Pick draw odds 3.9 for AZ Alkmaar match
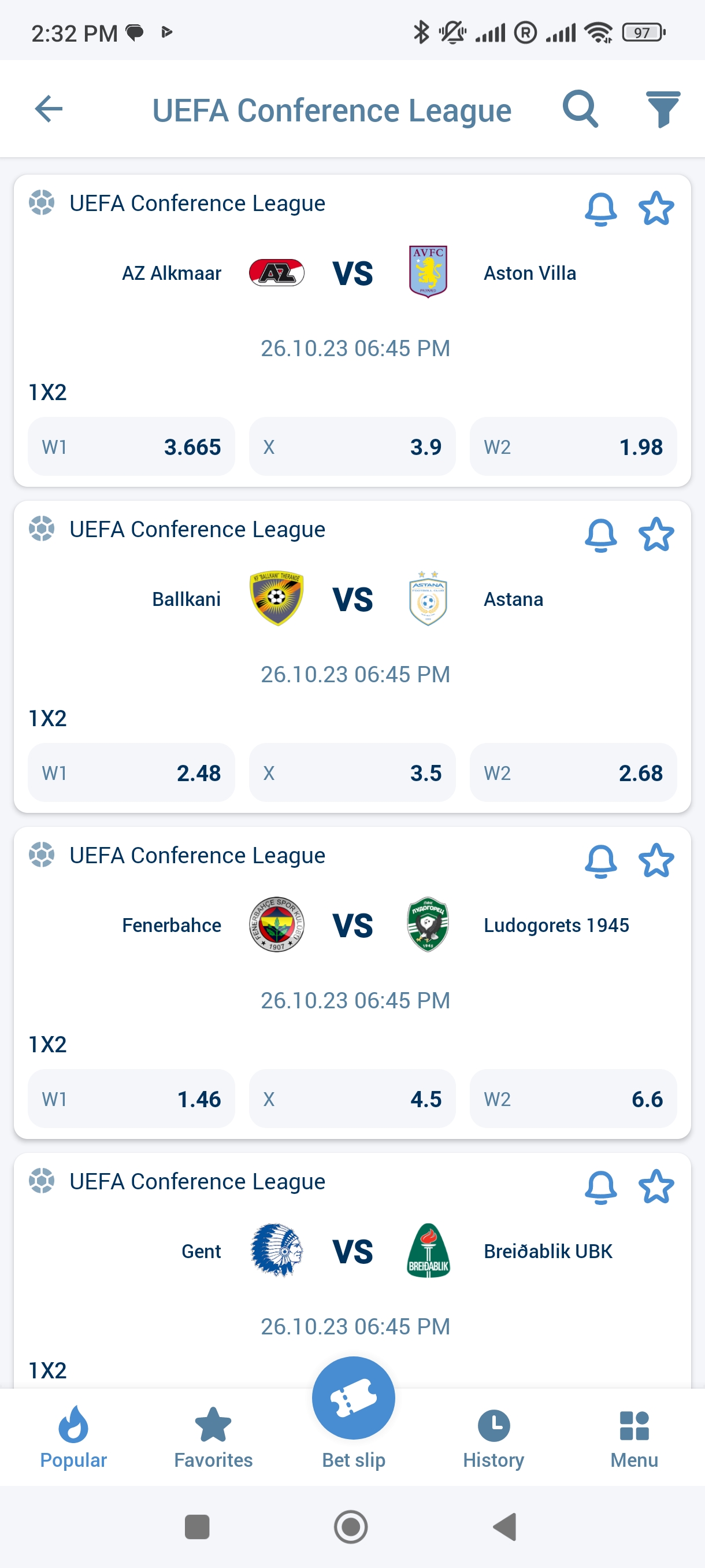 352,447
